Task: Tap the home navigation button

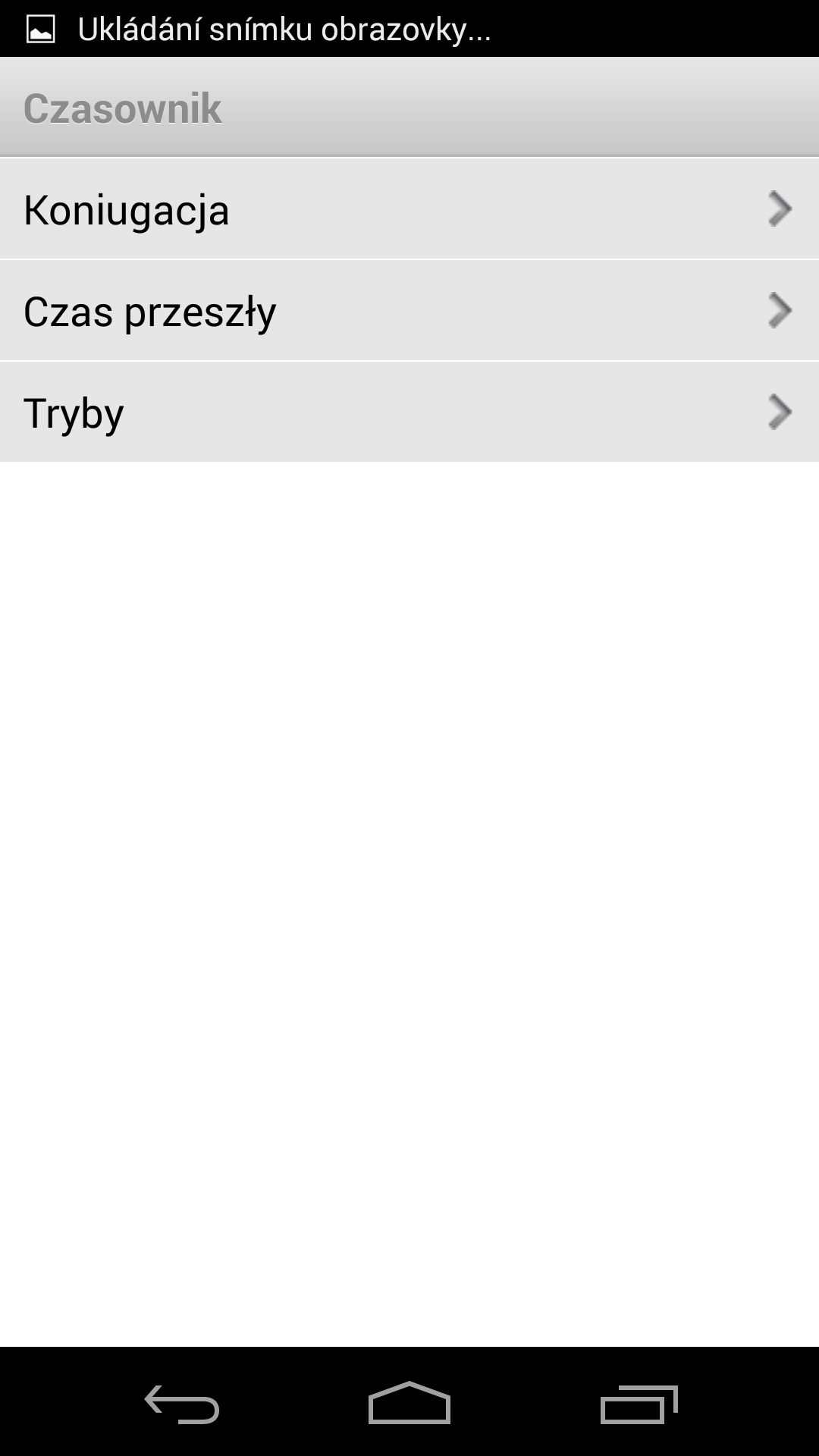Action: [x=409, y=1403]
